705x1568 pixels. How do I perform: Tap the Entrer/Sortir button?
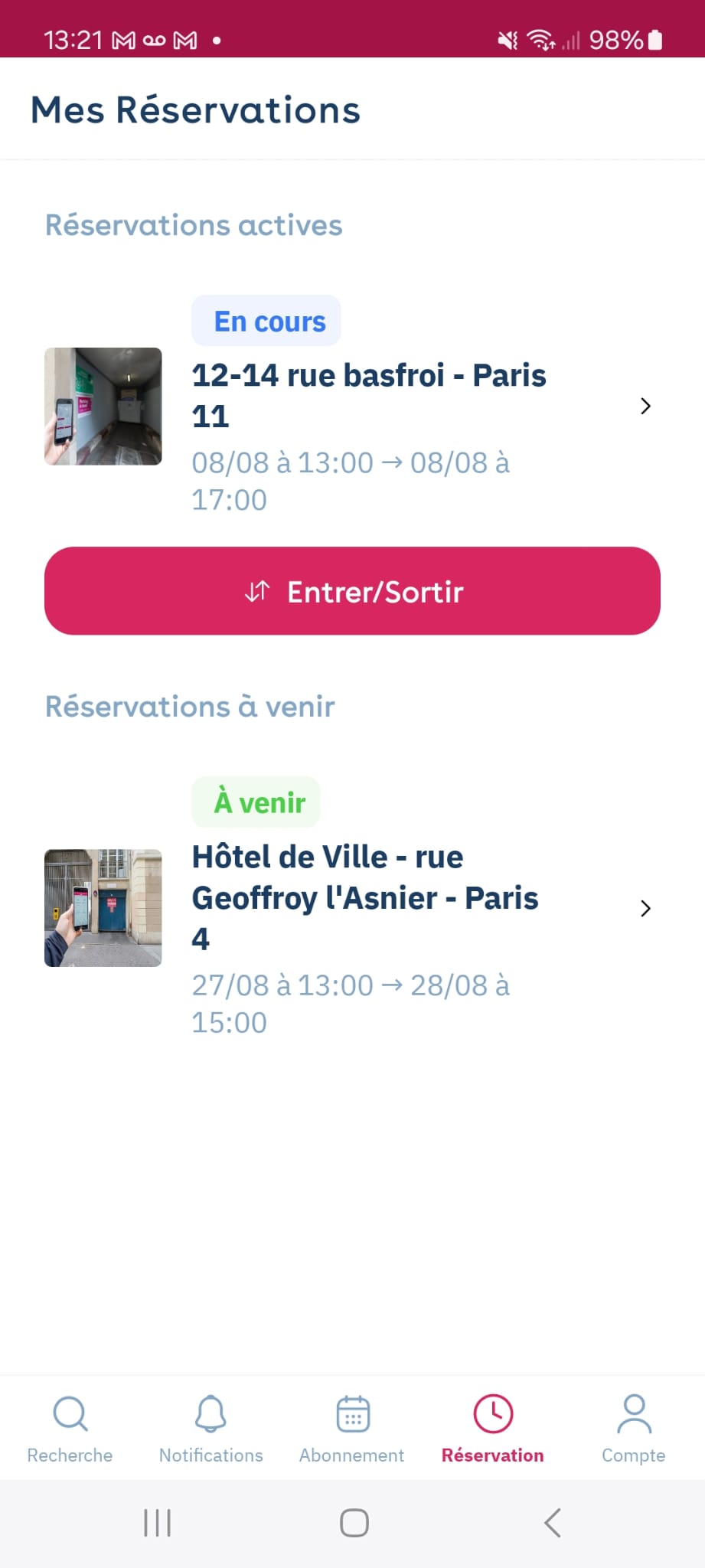tap(352, 590)
